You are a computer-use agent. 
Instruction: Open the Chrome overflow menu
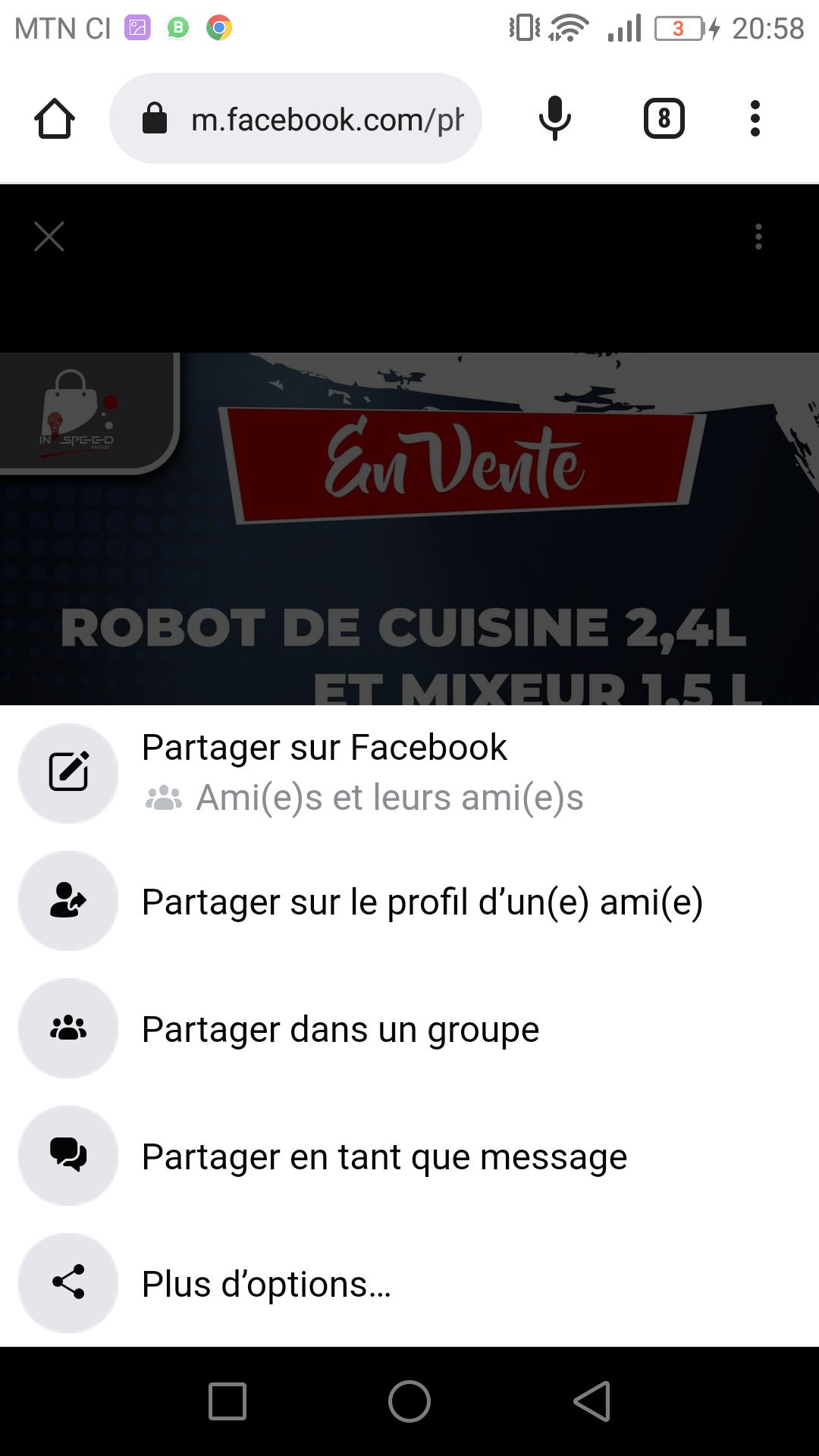pyautogui.click(x=755, y=119)
